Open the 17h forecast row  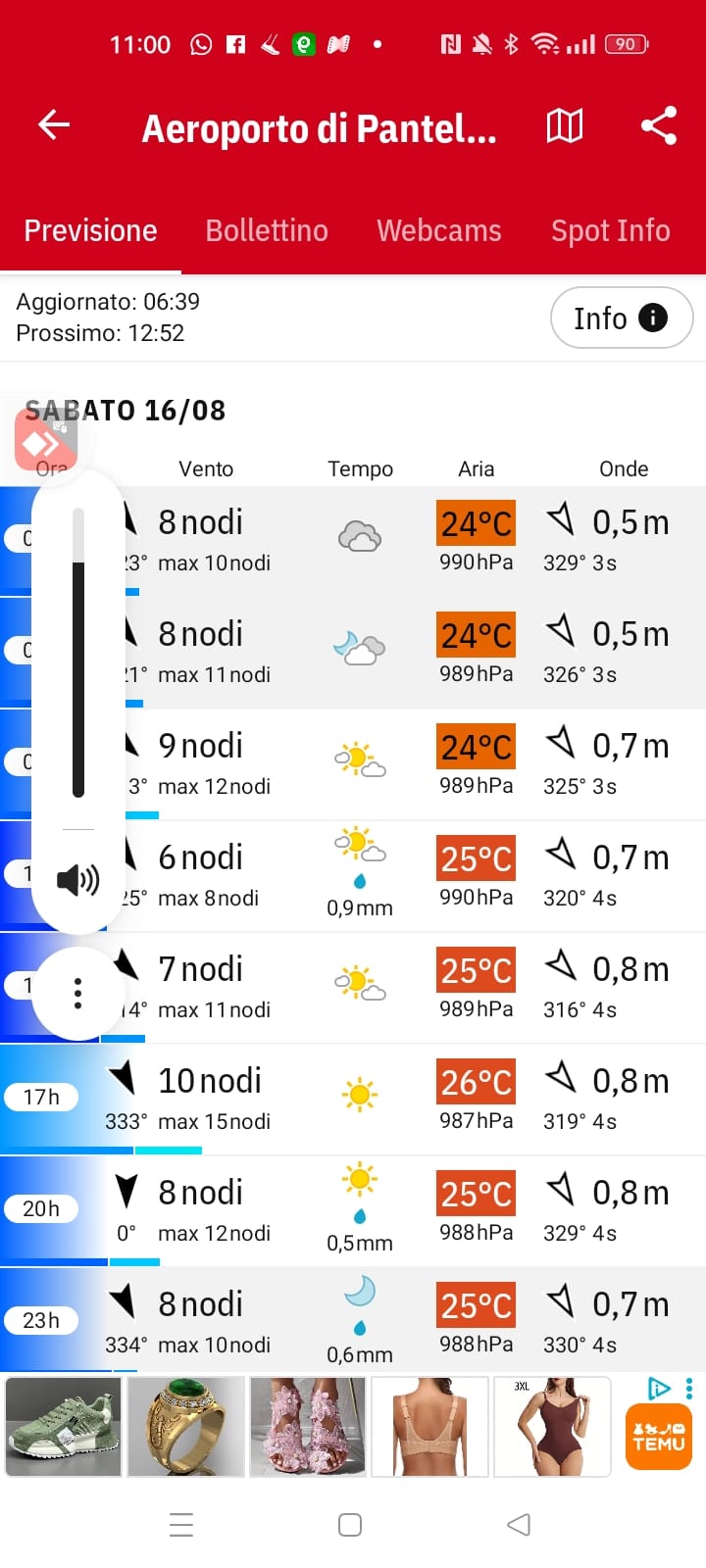[x=353, y=1100]
